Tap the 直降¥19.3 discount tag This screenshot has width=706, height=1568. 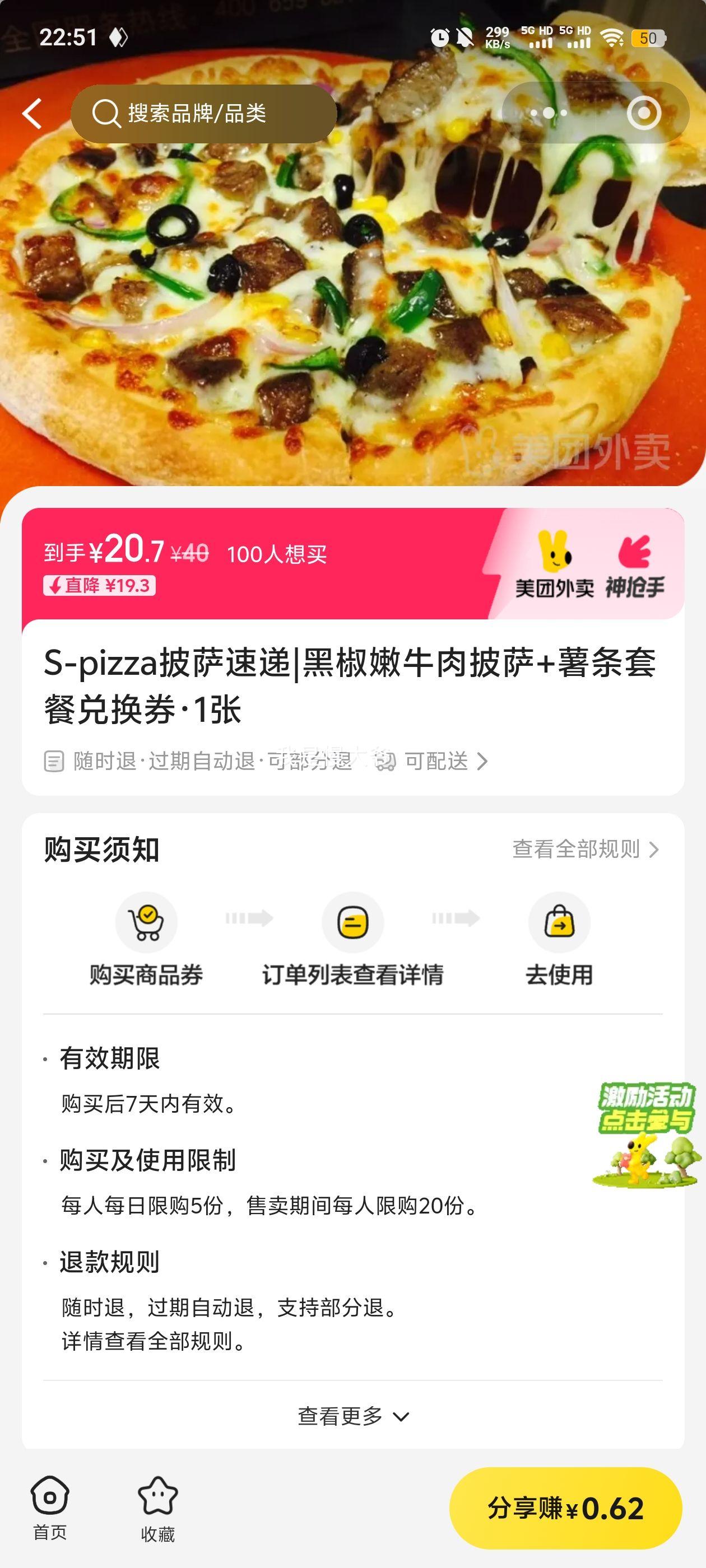100,587
